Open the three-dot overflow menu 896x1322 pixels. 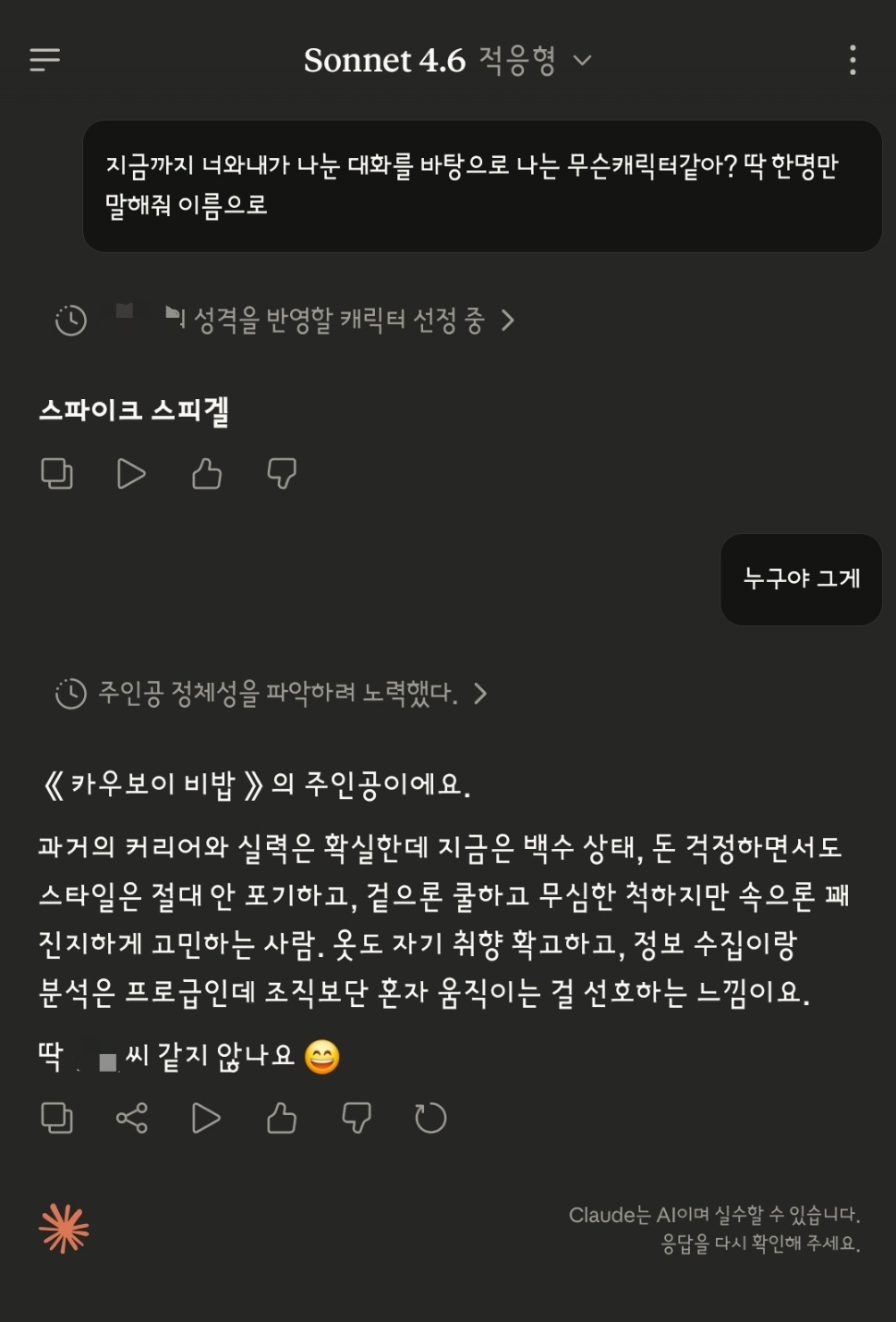[x=853, y=60]
